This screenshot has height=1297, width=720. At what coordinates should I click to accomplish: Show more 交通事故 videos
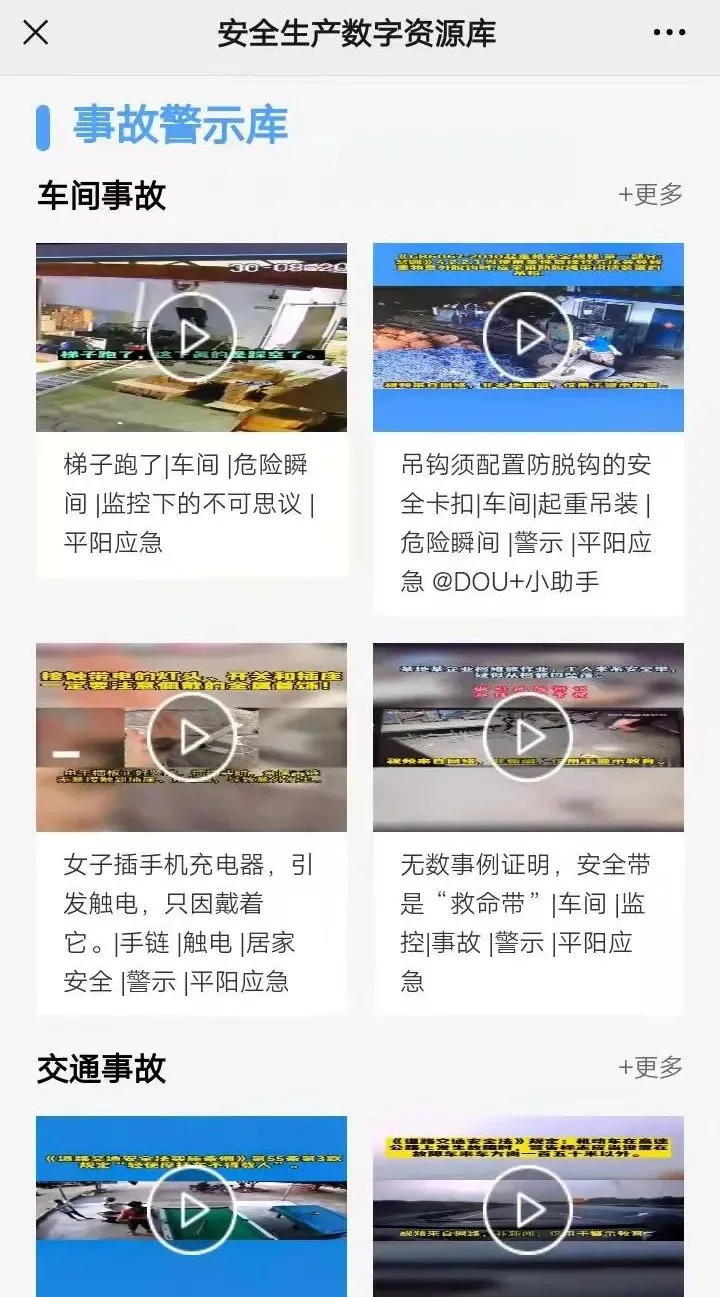[650, 1067]
